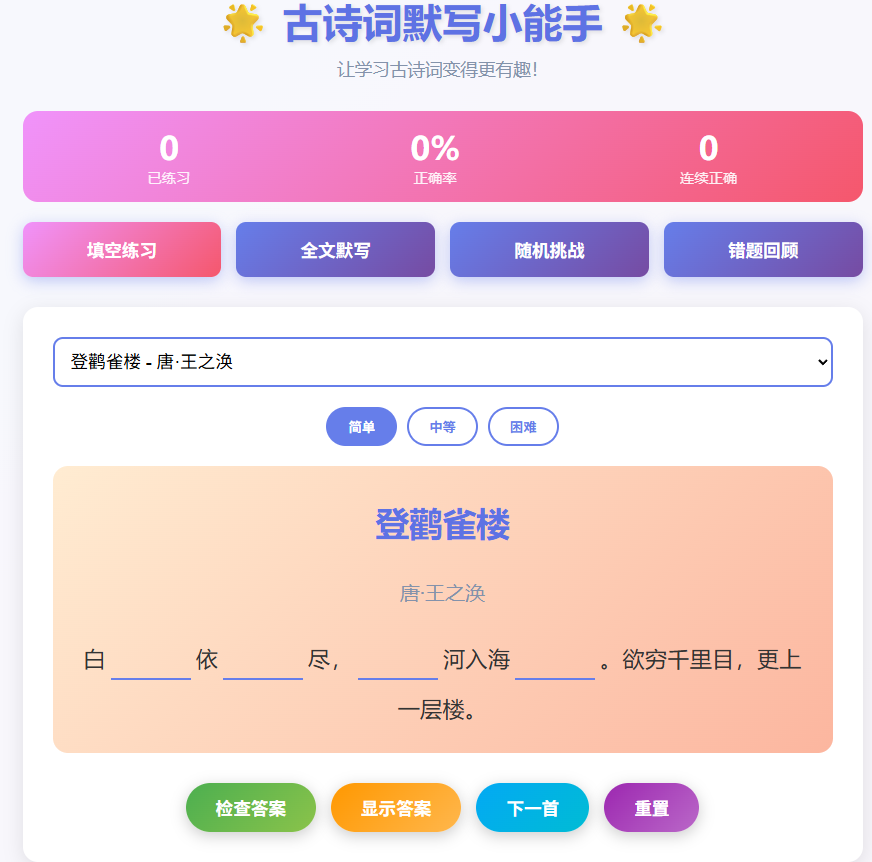
Task: Select the blank before 河入海
Action: point(398,661)
